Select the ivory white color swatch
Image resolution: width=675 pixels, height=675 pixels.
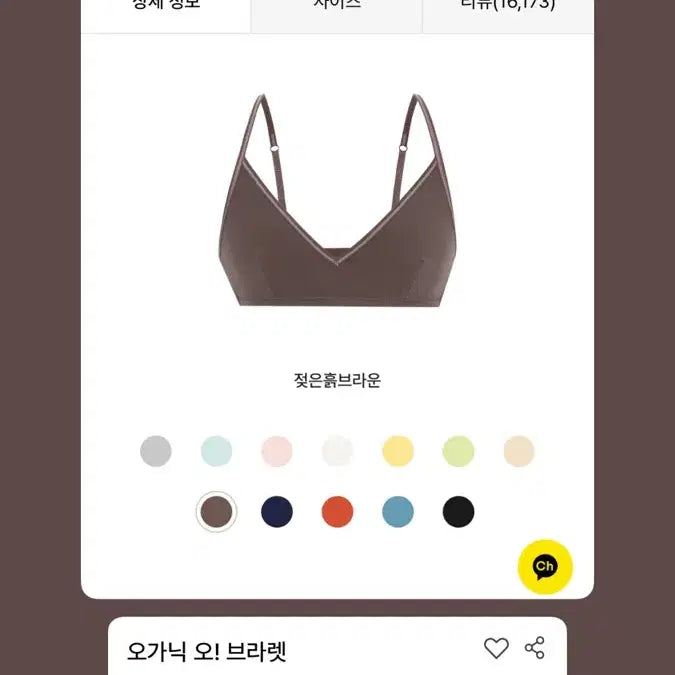[337, 451]
